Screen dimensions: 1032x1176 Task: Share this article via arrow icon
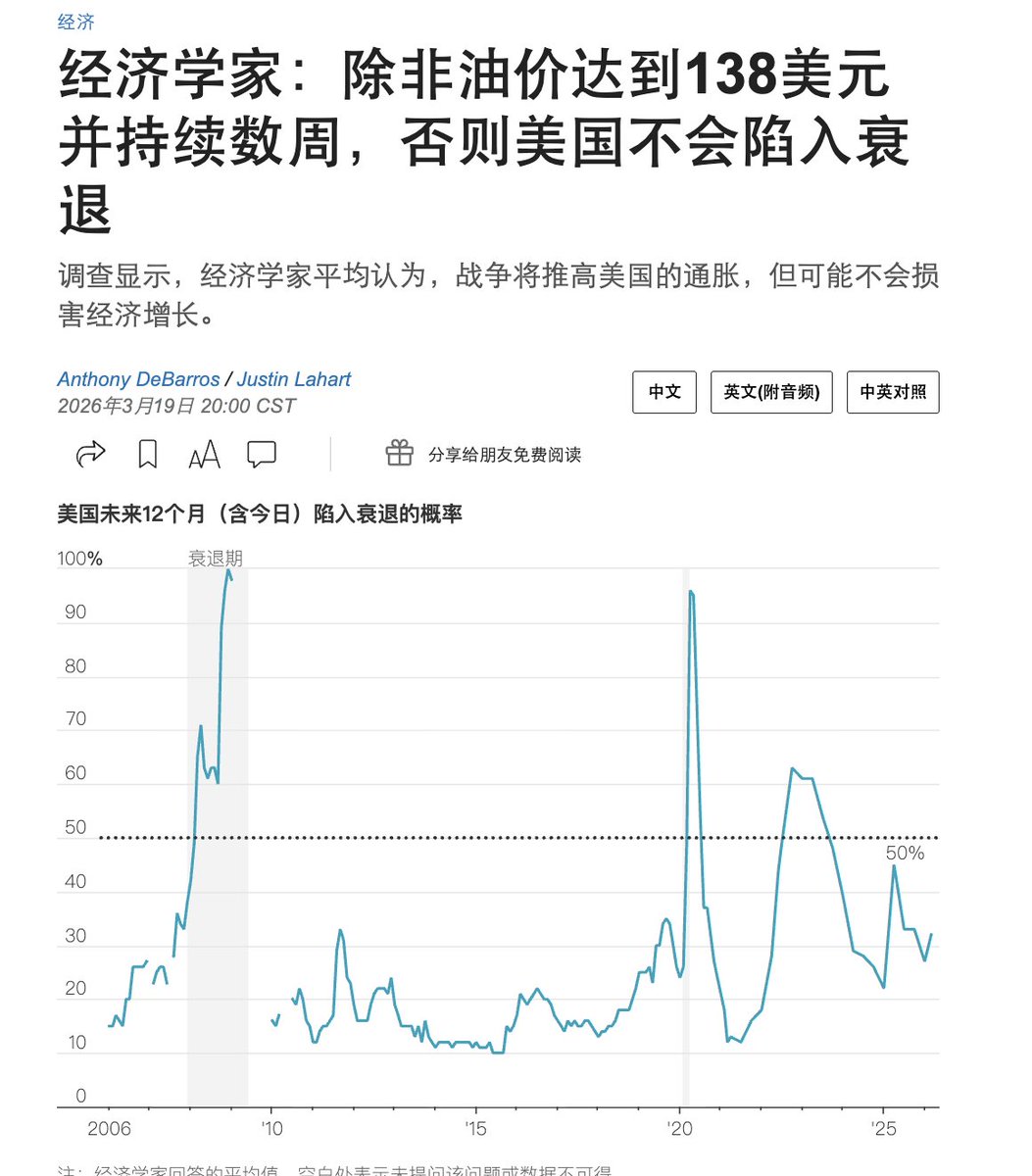coord(90,454)
